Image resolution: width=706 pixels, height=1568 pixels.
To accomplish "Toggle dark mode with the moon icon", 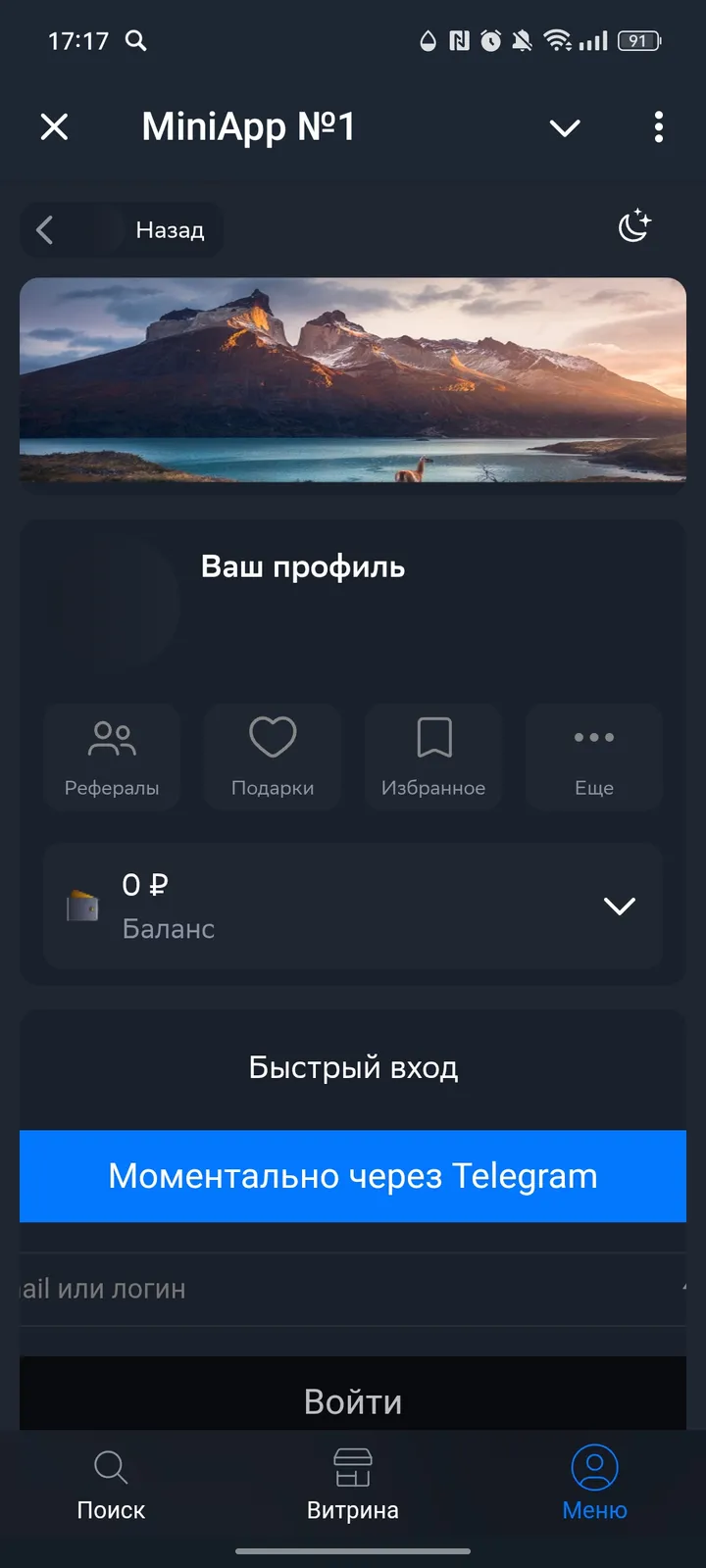I will point(633,225).
